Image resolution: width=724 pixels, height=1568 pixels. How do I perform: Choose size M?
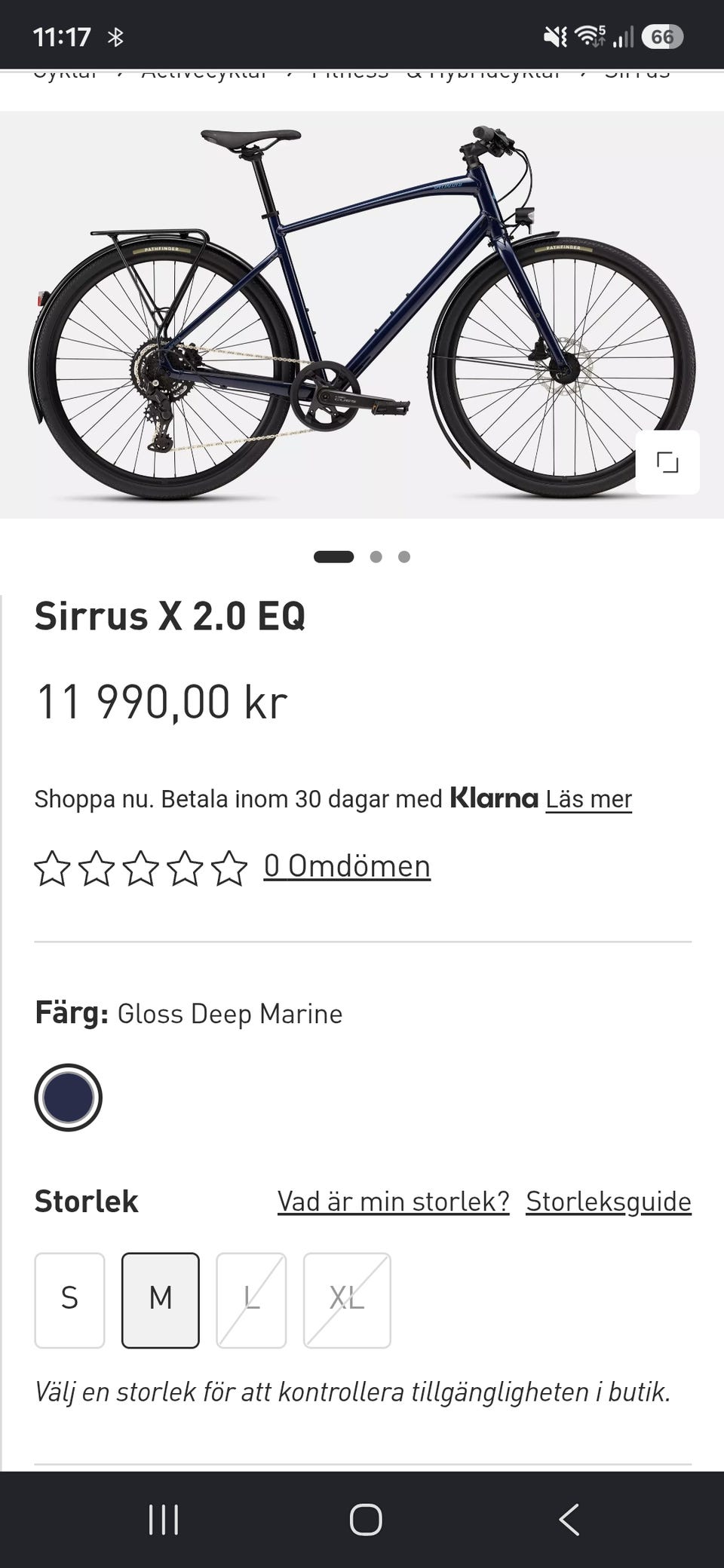click(x=161, y=1300)
